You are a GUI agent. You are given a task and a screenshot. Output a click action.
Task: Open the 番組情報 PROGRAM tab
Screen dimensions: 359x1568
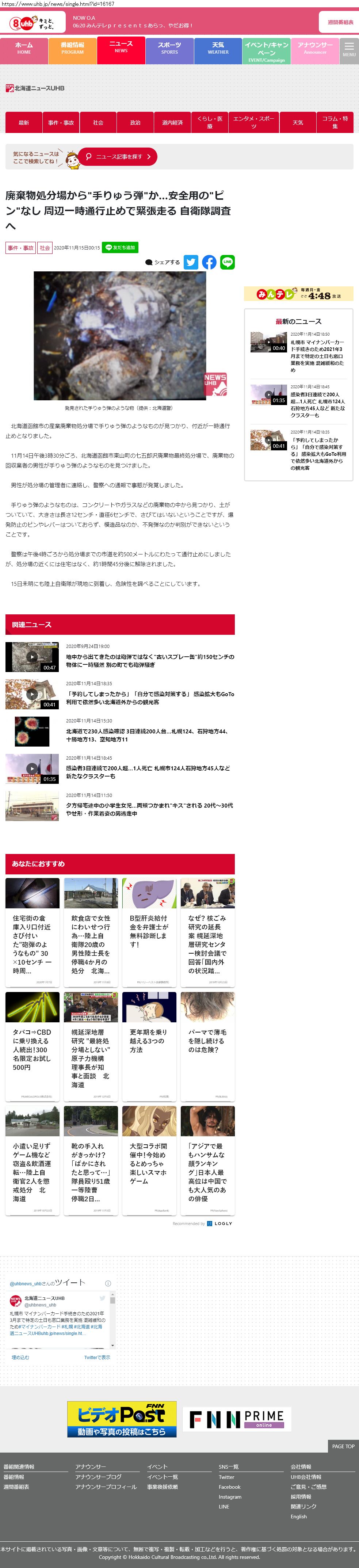pos(72,49)
